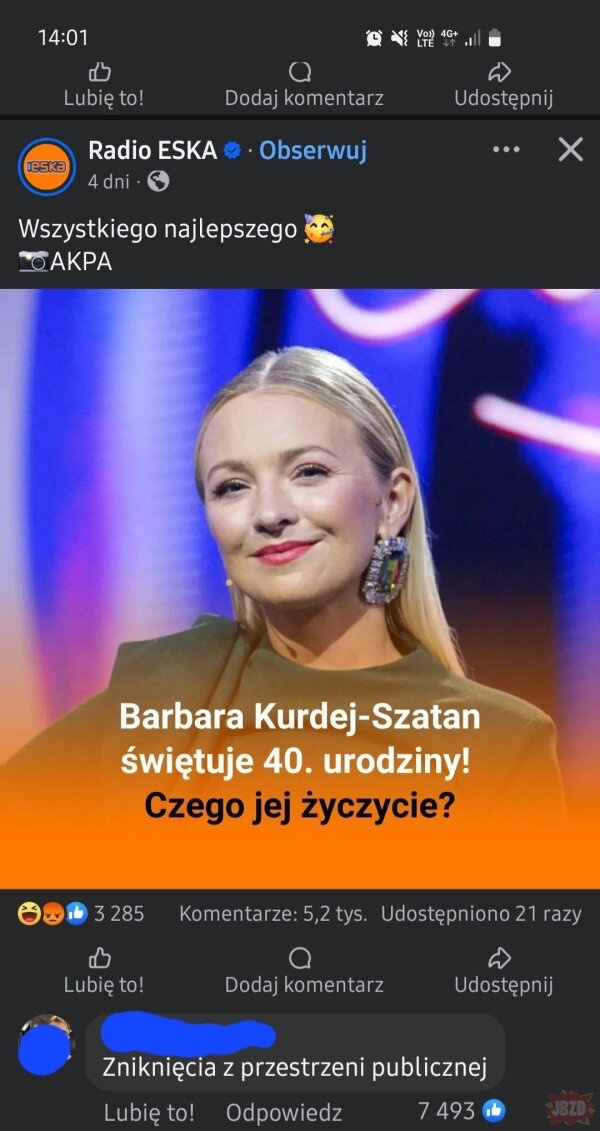This screenshot has height=1131, width=600.
Task: Open the Radio ESKA profile avatar
Action: coord(47,166)
